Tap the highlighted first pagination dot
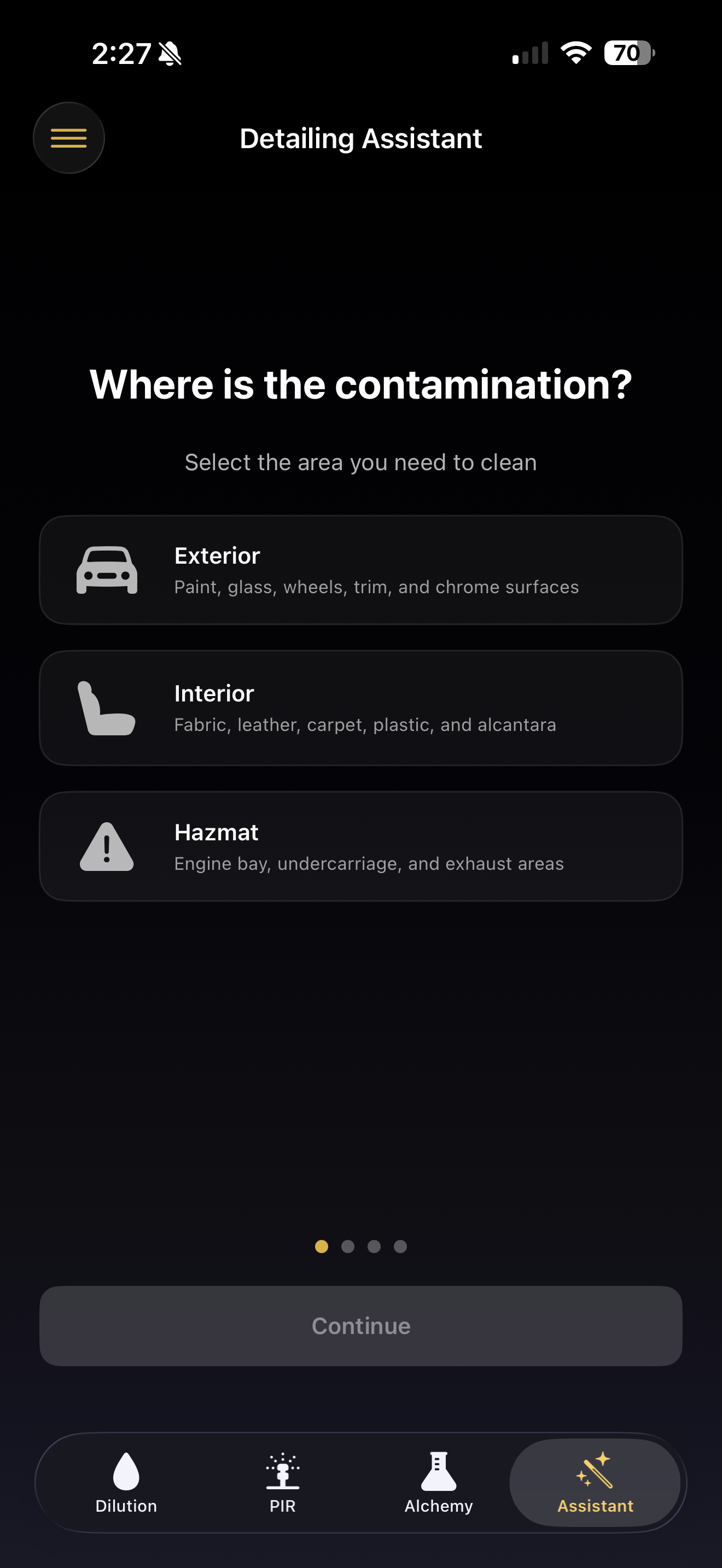Image resolution: width=722 pixels, height=1568 pixels. click(322, 1247)
